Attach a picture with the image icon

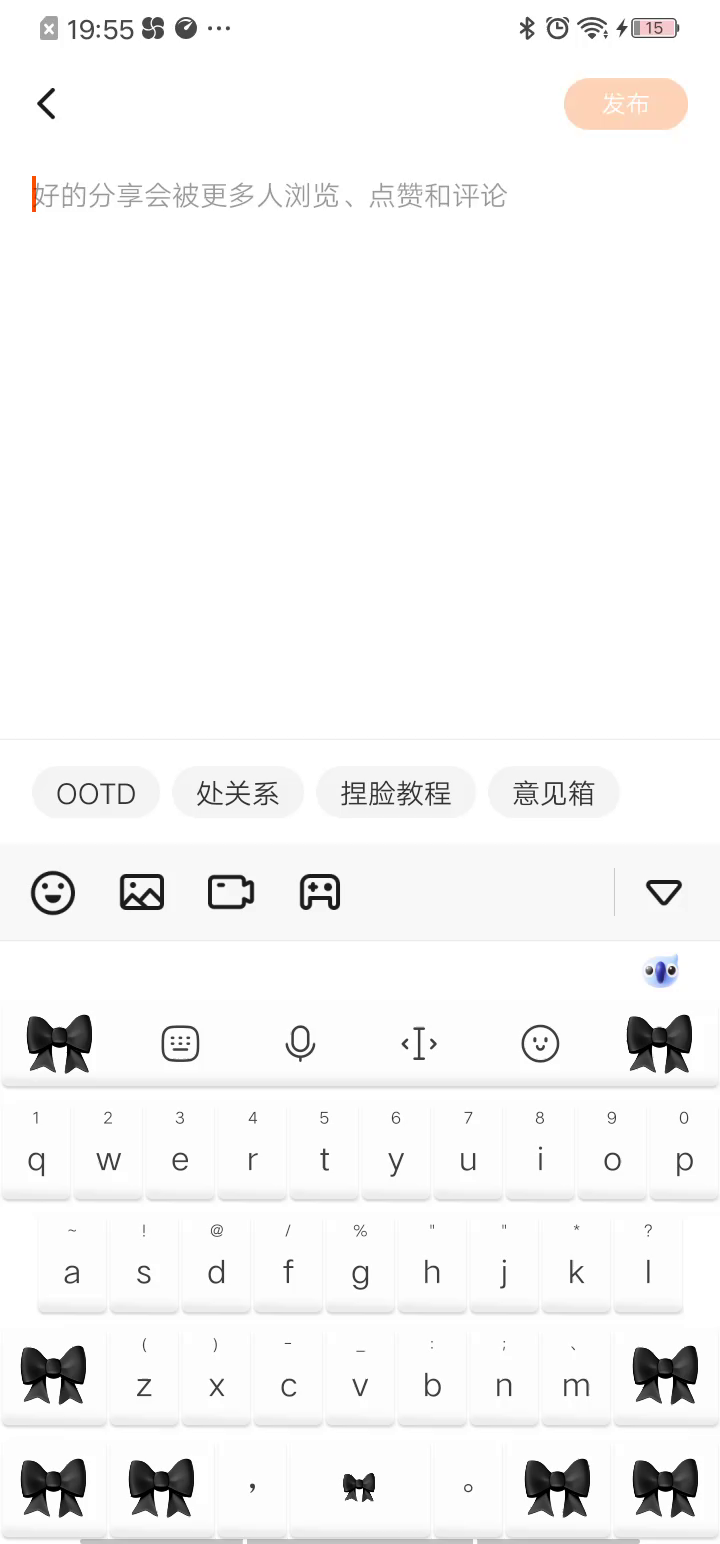pos(142,892)
